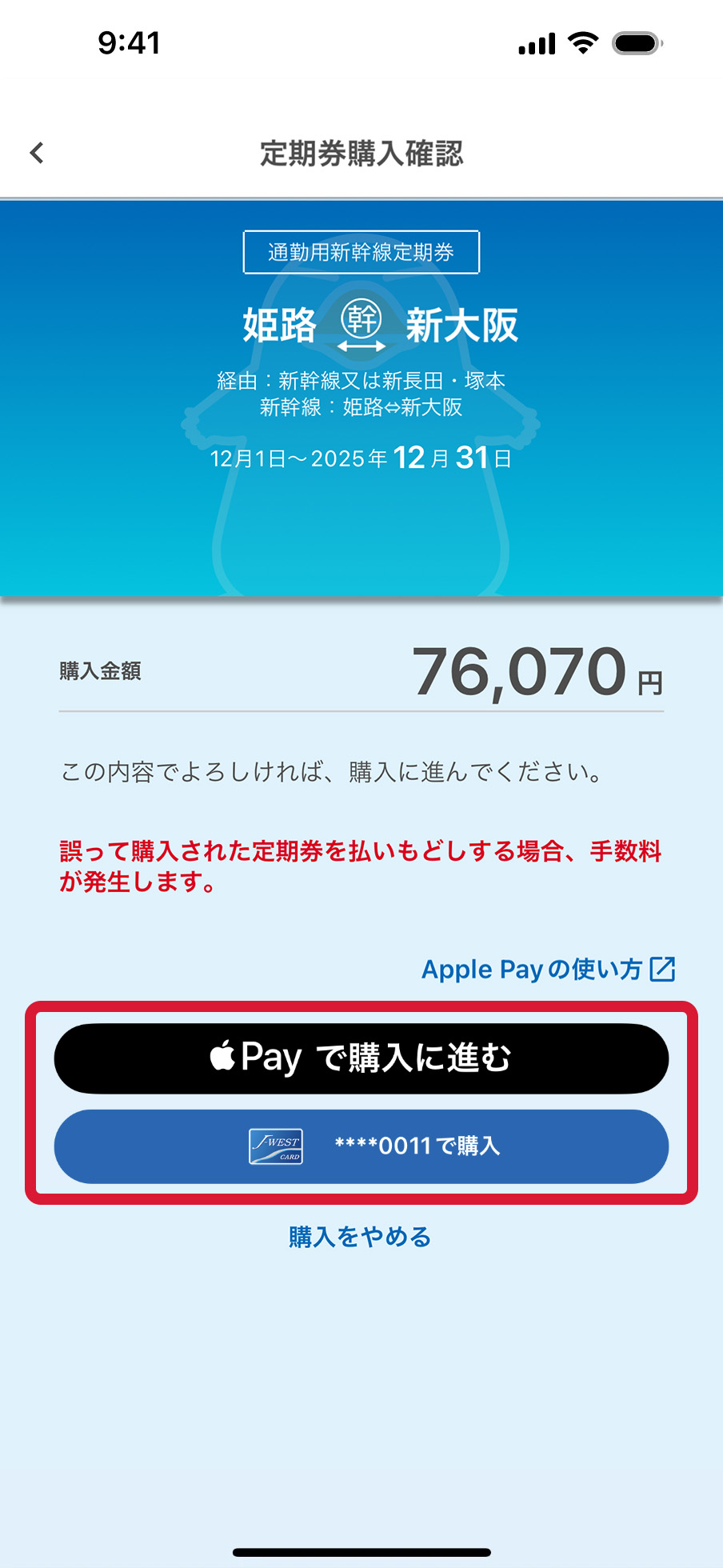Tap the cellular signal bars icon
Image resolution: width=723 pixels, height=1568 pixels.
[x=537, y=43]
